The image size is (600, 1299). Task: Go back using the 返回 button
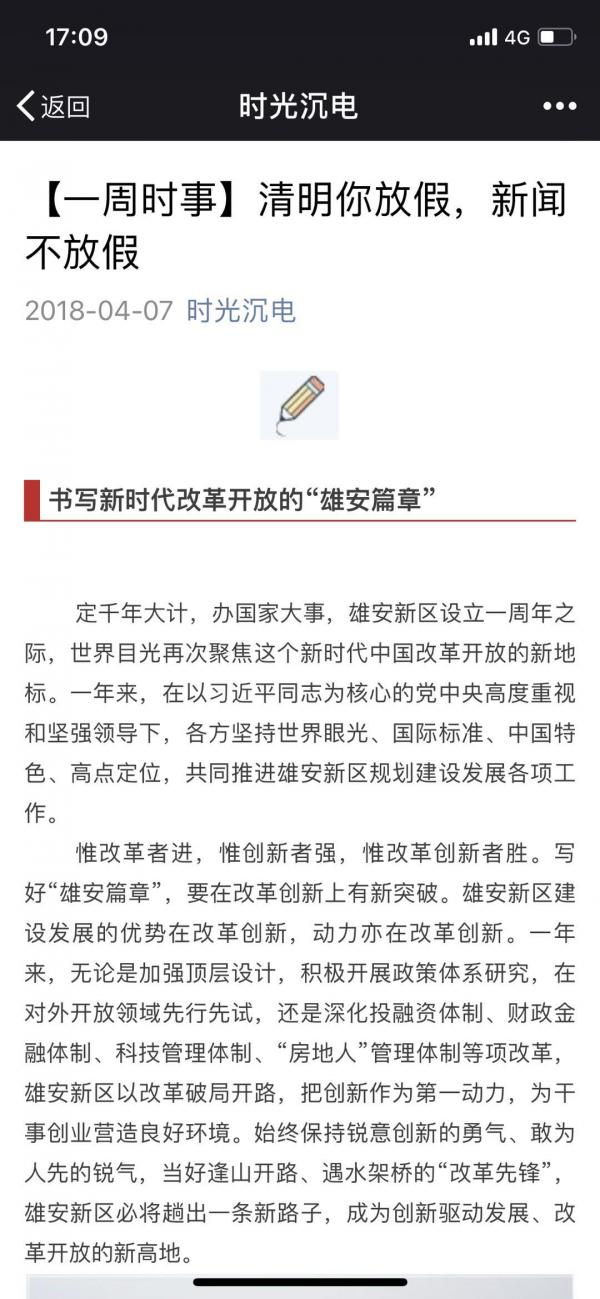tap(53, 106)
